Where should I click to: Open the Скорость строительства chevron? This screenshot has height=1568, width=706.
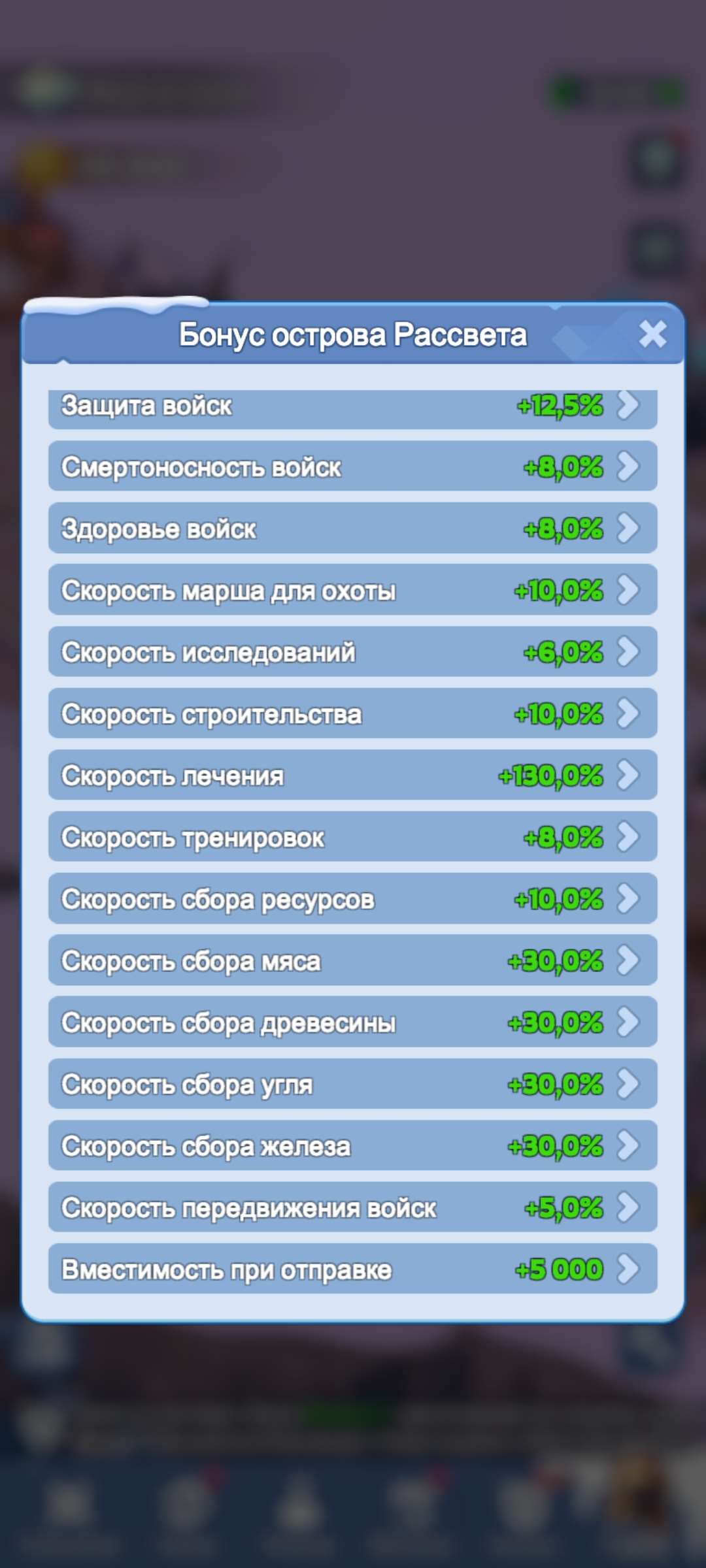tap(629, 714)
